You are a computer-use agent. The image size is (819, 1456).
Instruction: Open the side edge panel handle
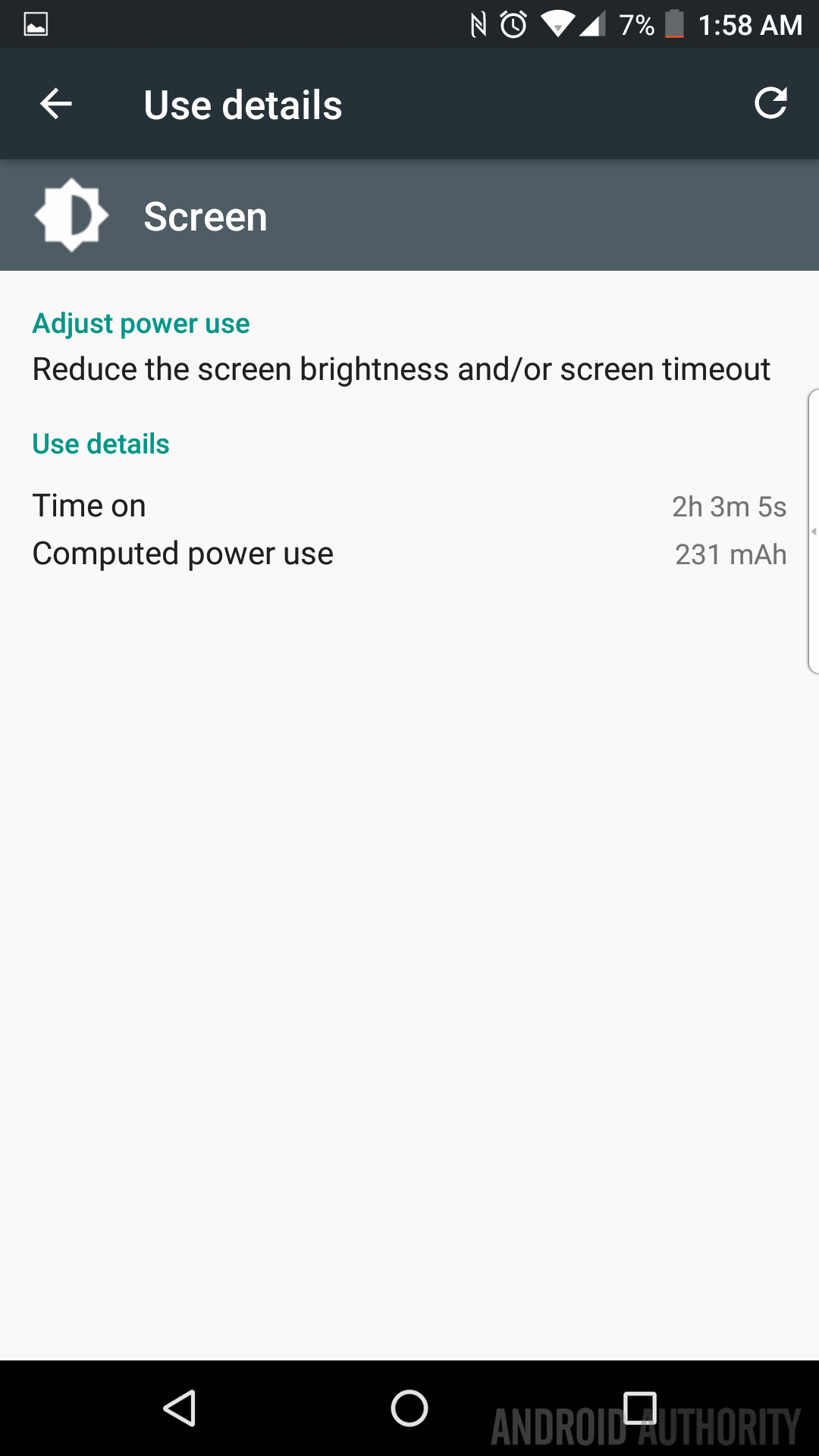pos(813,531)
